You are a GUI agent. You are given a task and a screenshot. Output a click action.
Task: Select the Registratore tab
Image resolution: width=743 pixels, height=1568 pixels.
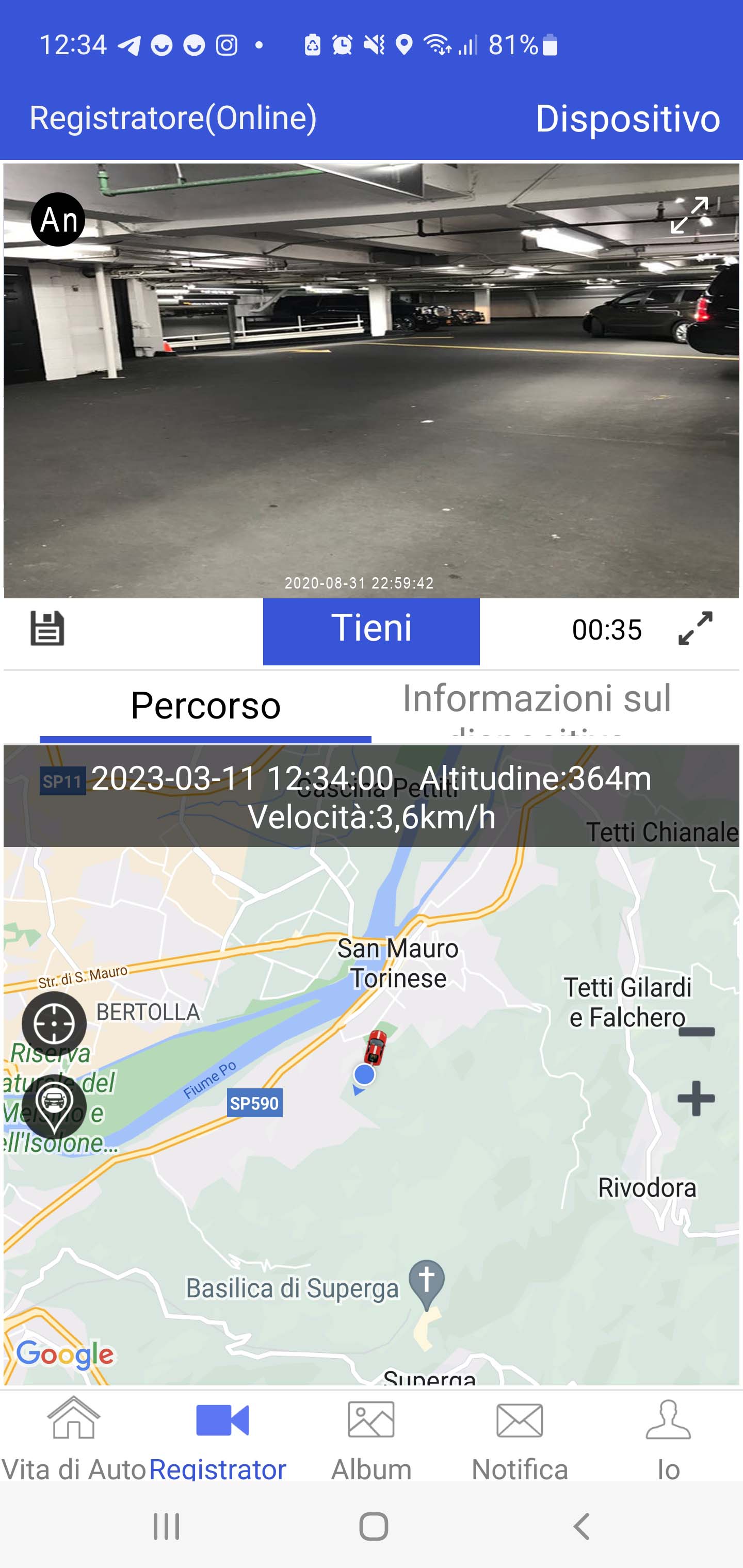point(222,1439)
